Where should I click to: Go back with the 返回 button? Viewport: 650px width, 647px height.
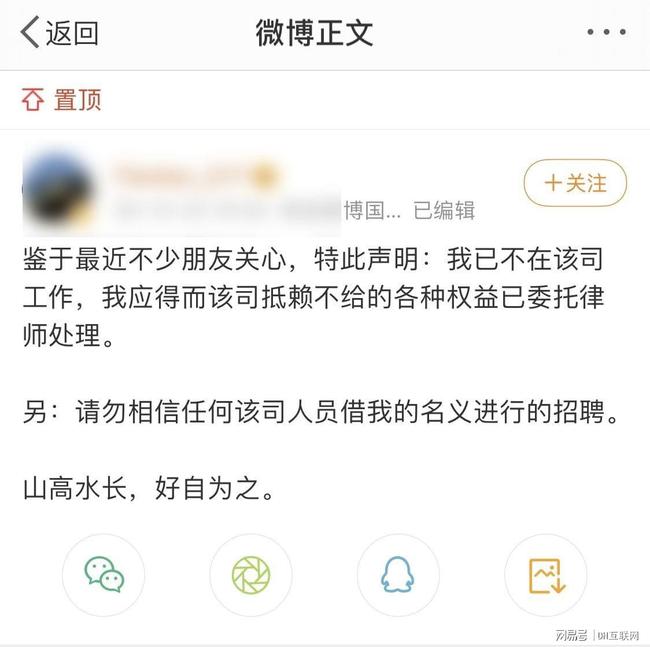(60, 33)
